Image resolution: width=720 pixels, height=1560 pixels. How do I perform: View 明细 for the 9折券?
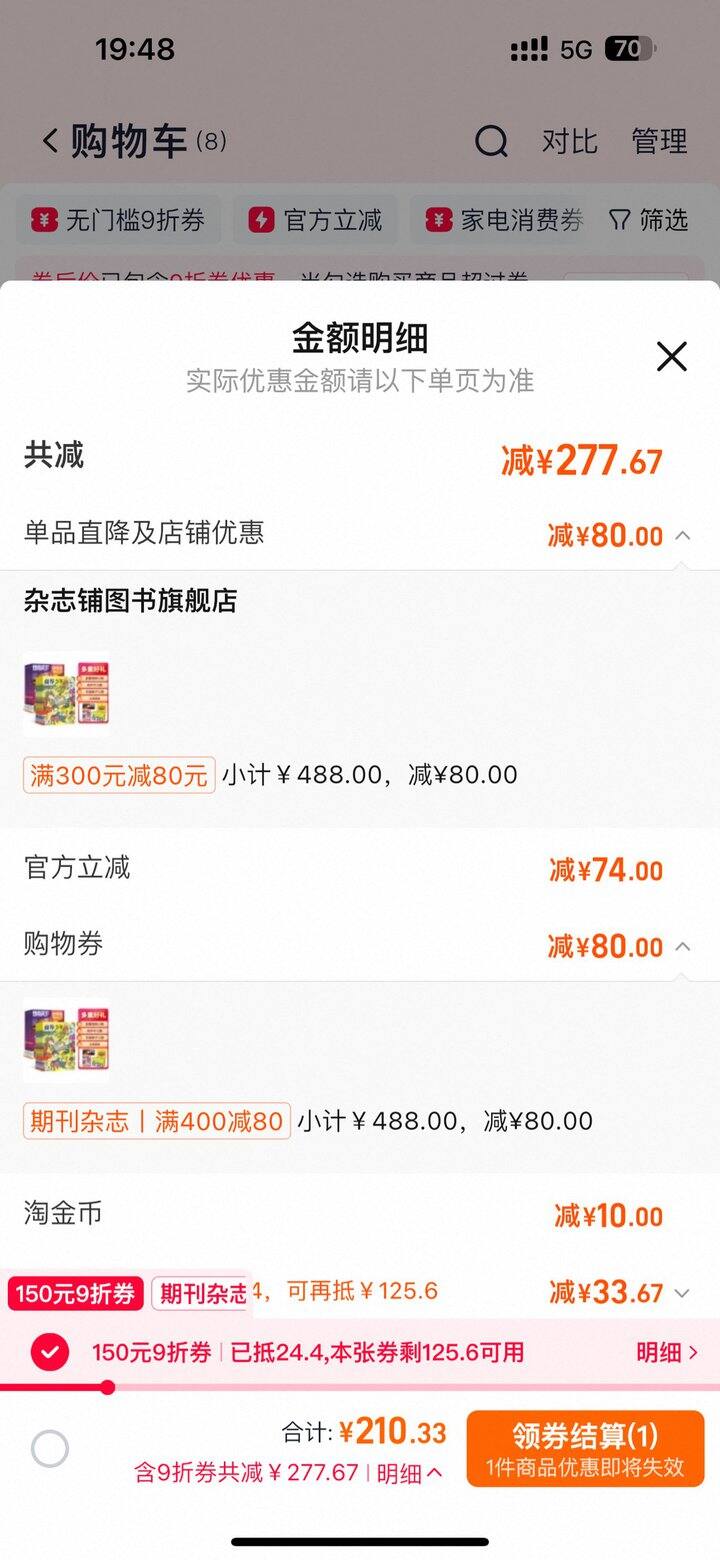point(667,1353)
